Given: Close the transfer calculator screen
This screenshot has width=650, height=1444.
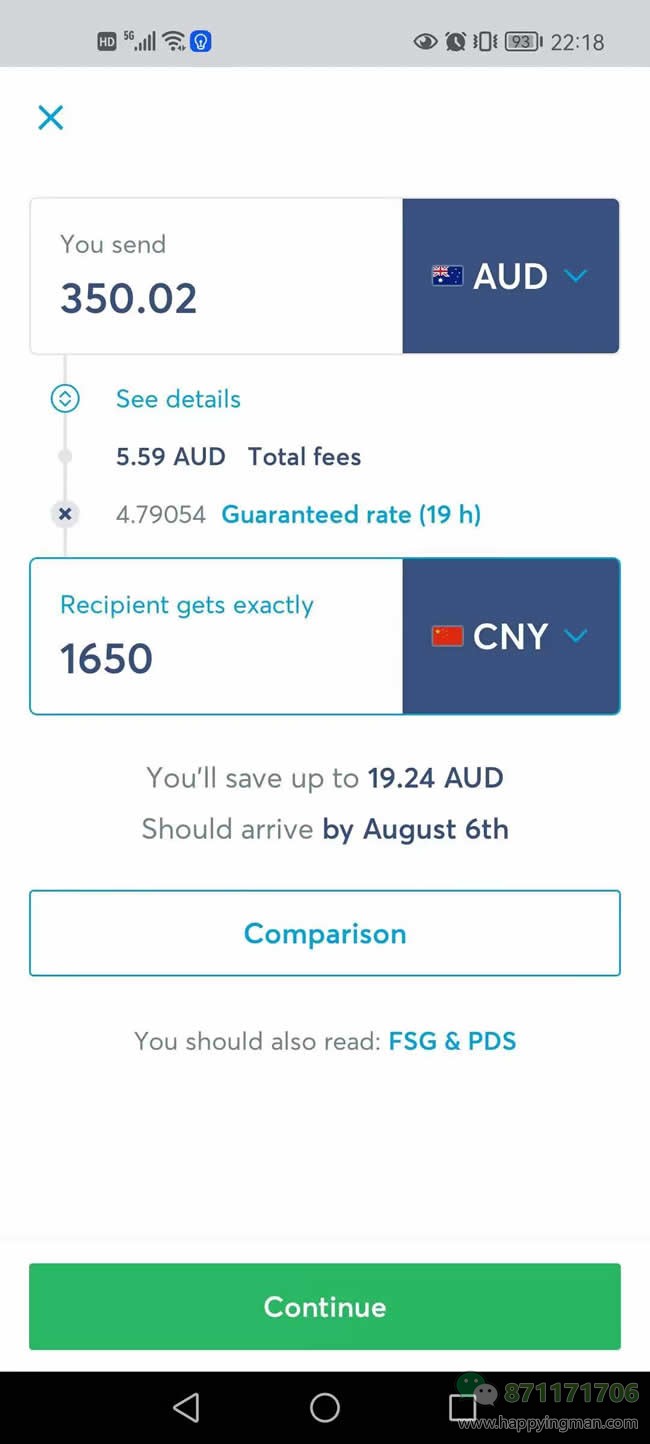Looking at the screenshot, I should [x=50, y=118].
